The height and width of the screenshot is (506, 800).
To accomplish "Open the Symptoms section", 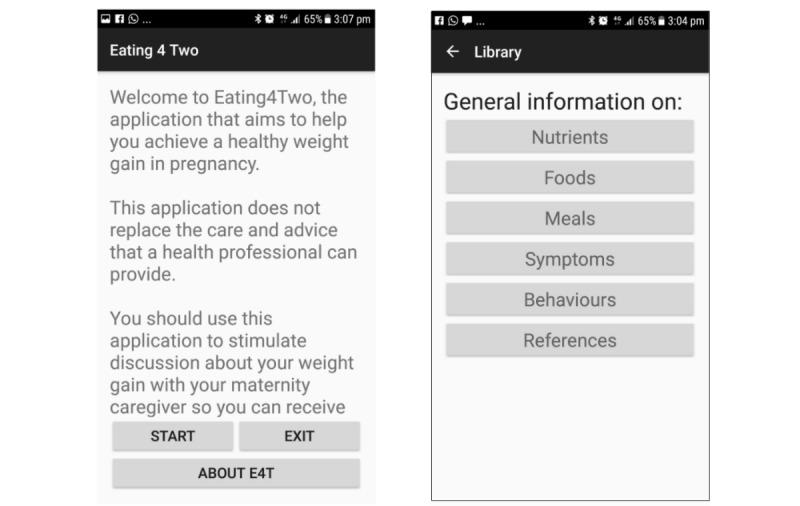I will pos(569,259).
